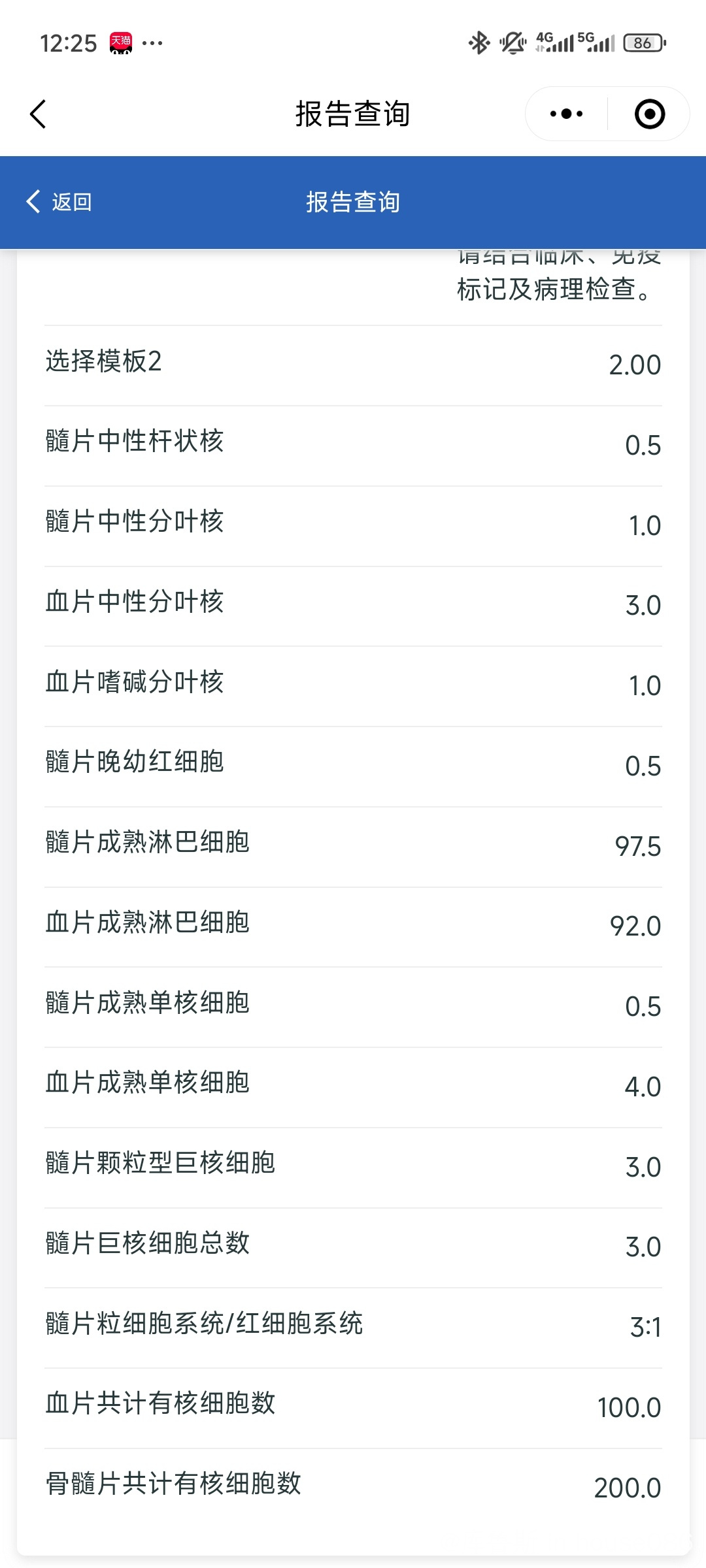Open the mini program more options menu
Image resolution: width=706 pixels, height=1568 pixels.
[x=566, y=114]
